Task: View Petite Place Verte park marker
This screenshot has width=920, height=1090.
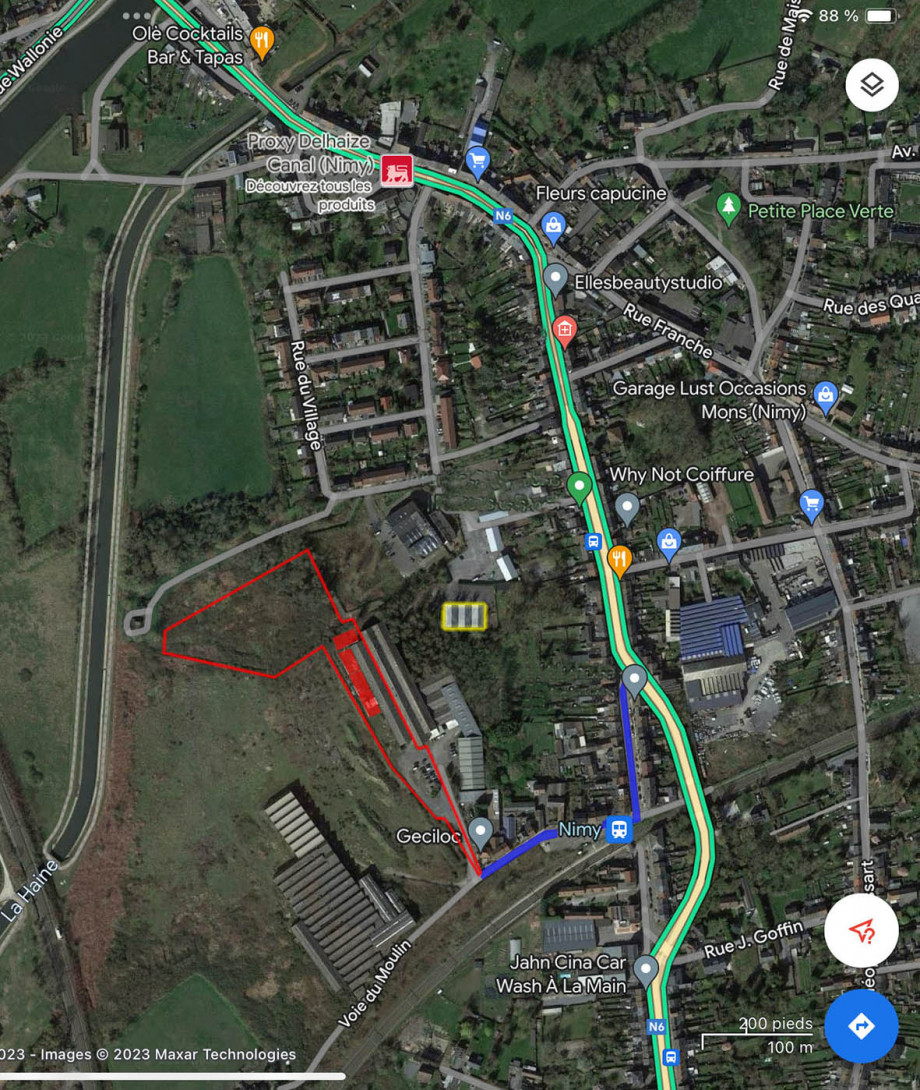Action: point(728,208)
